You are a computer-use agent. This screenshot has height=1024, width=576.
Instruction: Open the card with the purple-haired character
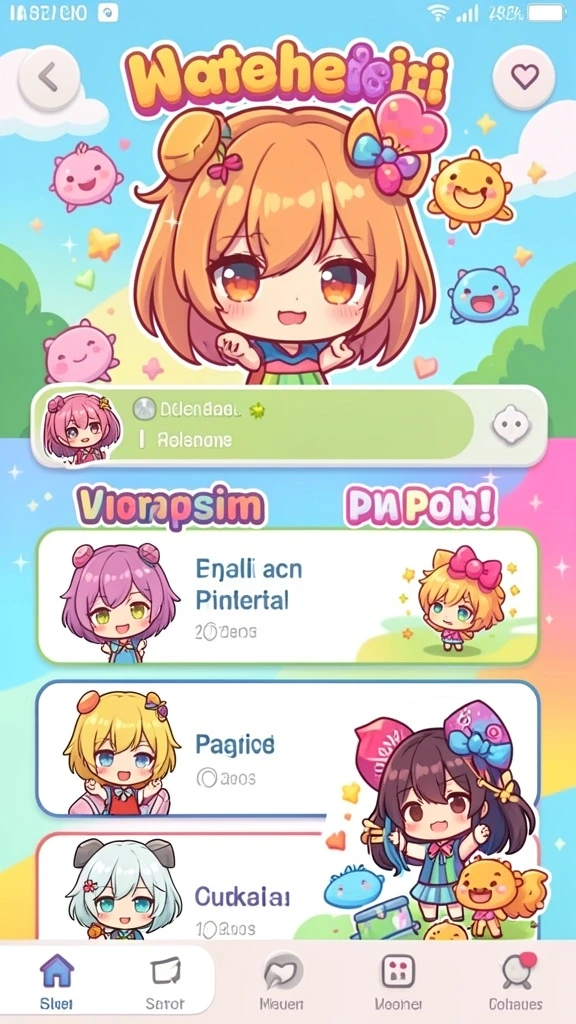tap(288, 597)
